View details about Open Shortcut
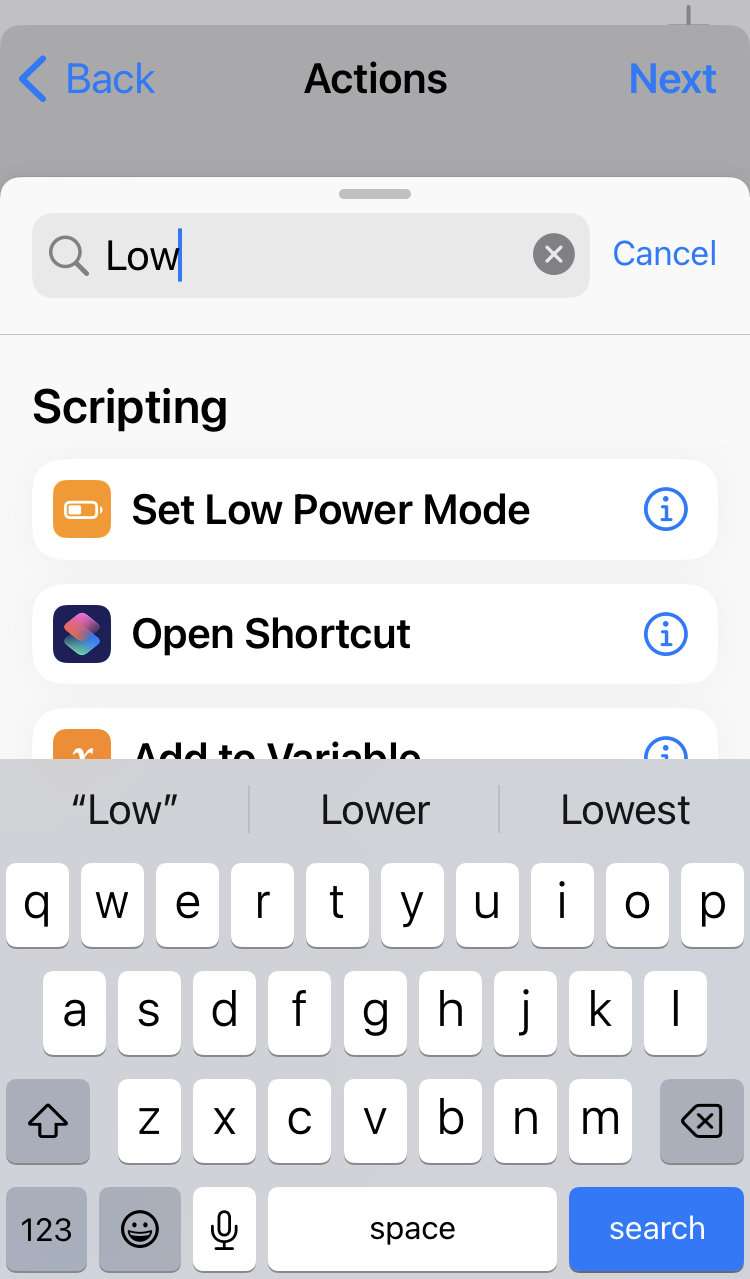This screenshot has height=1279, width=750. click(665, 634)
